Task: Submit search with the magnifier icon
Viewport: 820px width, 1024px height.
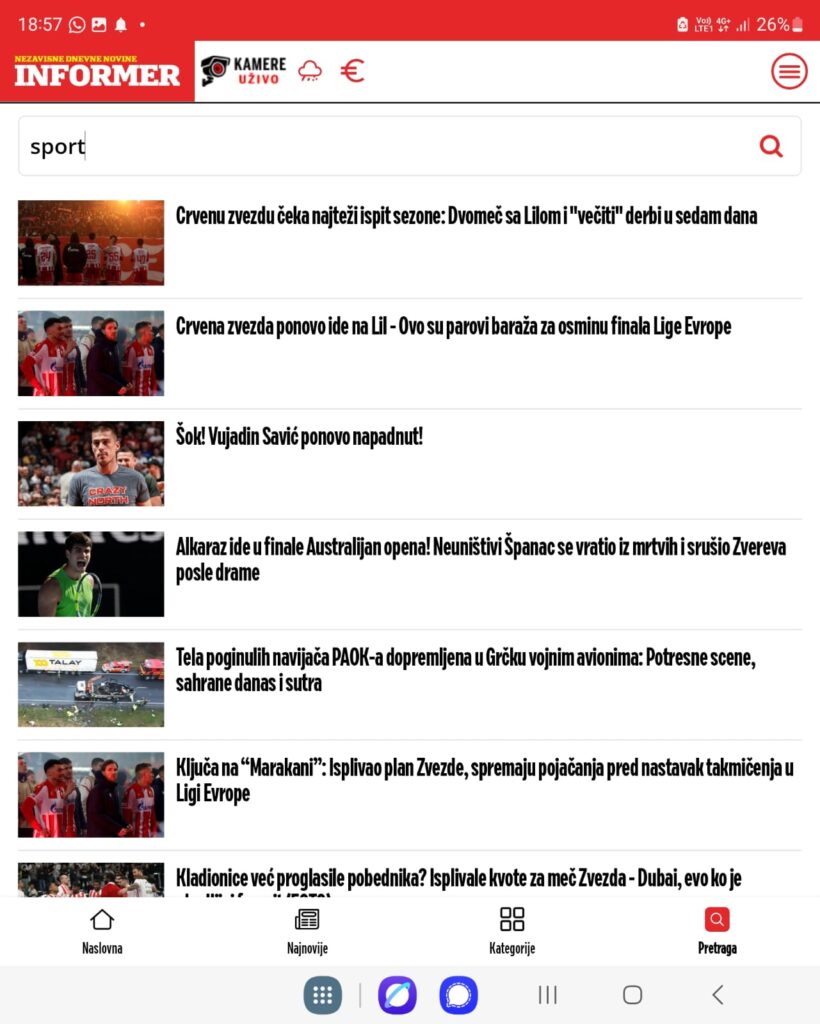Action: pyautogui.click(x=771, y=146)
